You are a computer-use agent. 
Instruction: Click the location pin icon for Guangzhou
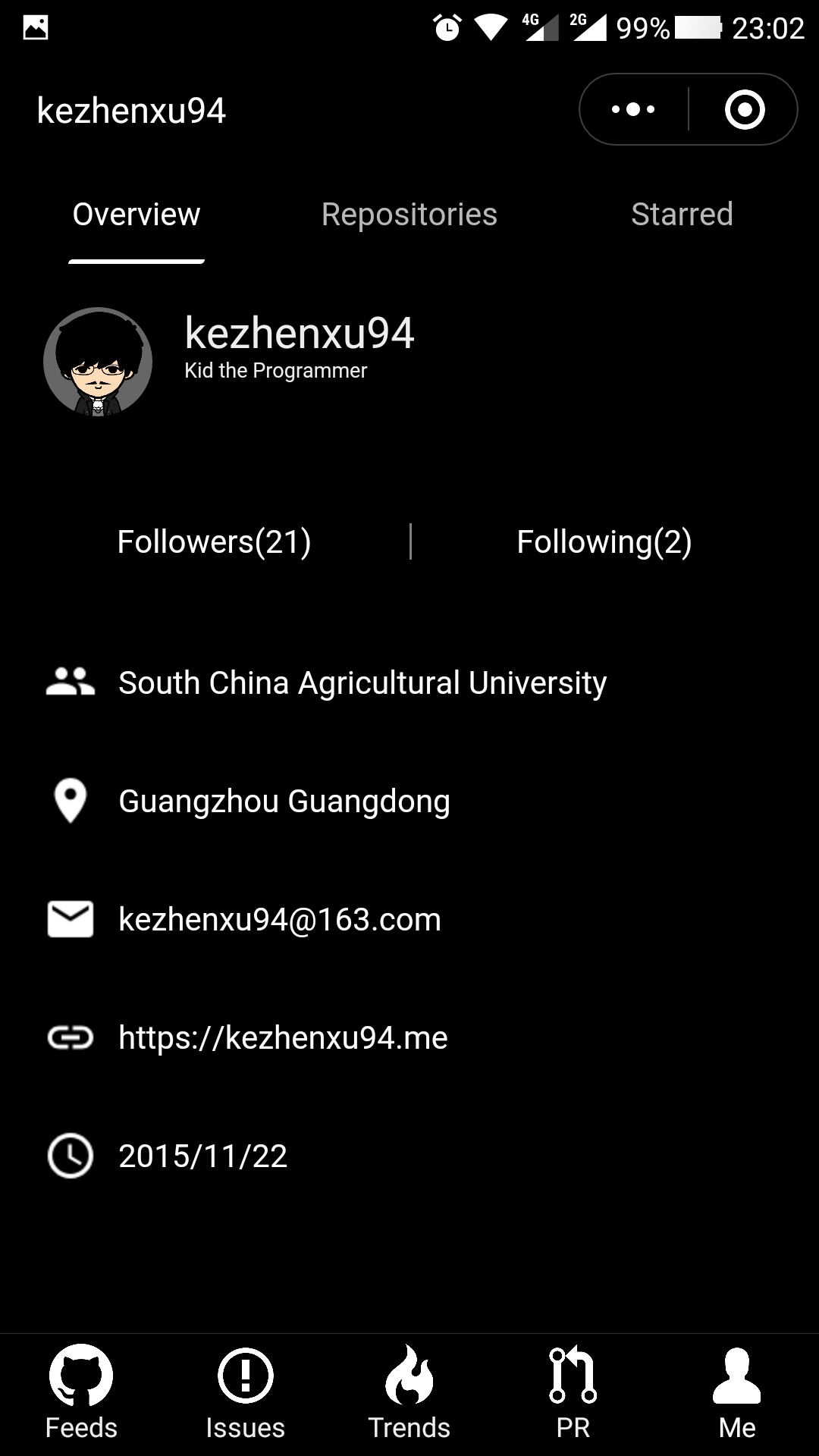[x=70, y=800]
